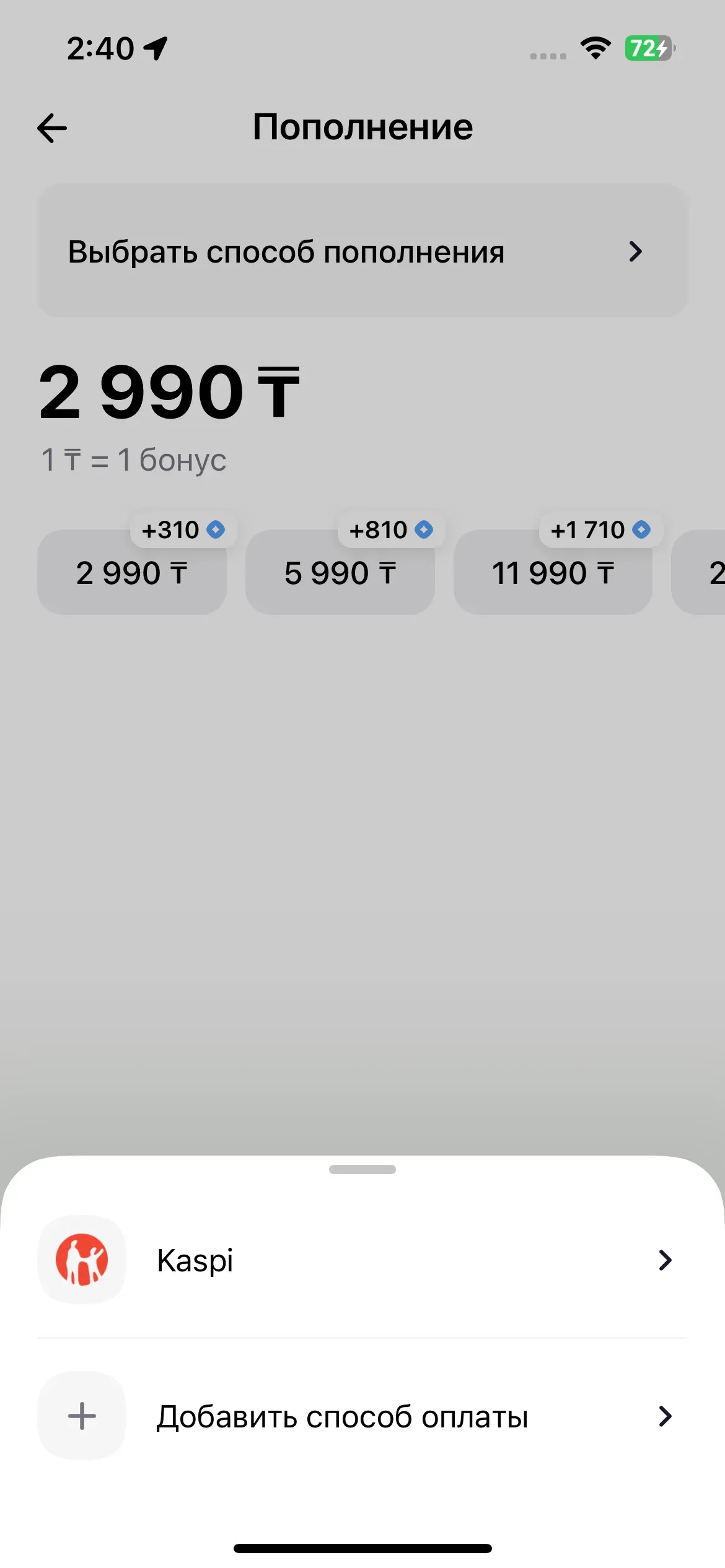Screen dimensions: 725x1568
Task: Tap the bottom sheet drag handle
Action: tap(362, 1169)
